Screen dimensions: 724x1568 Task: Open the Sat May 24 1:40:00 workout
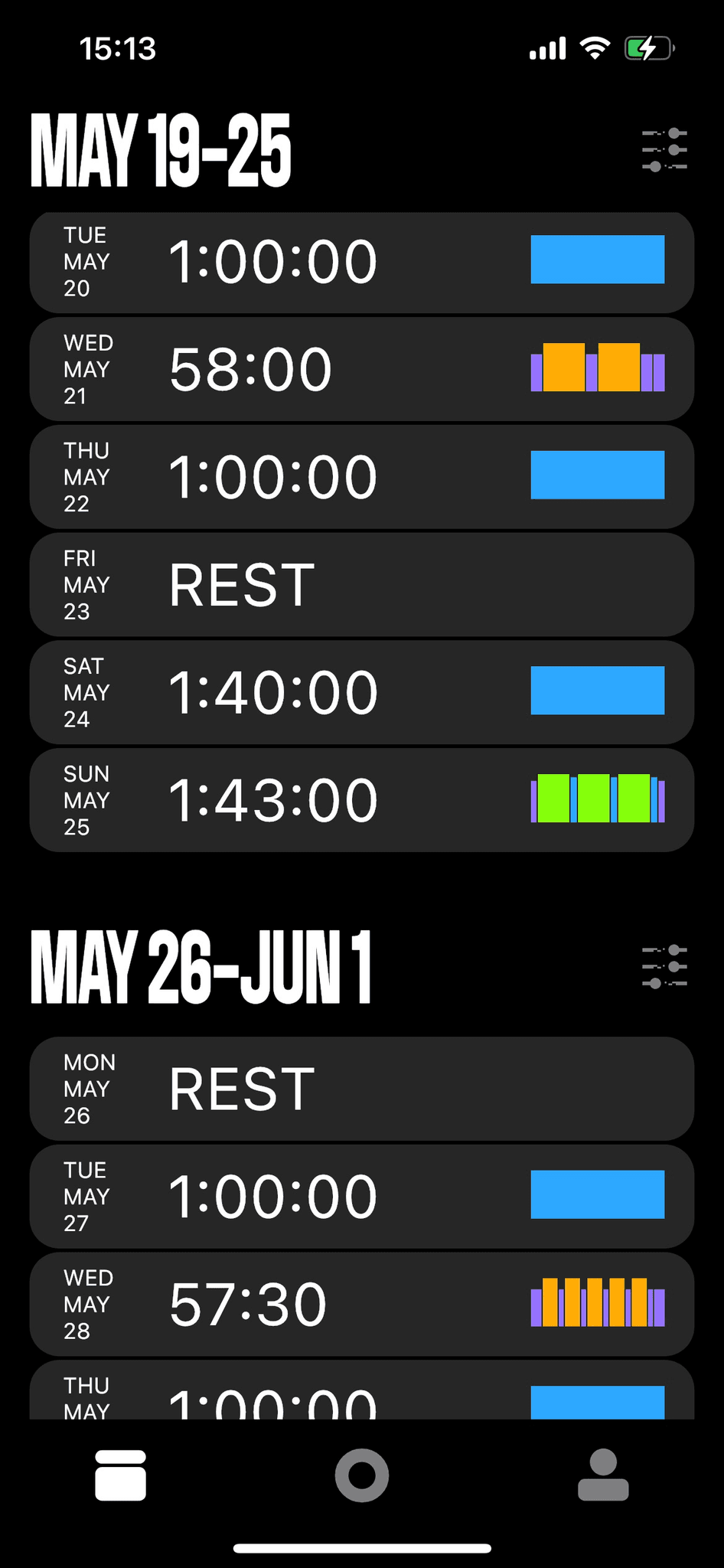tap(361, 692)
